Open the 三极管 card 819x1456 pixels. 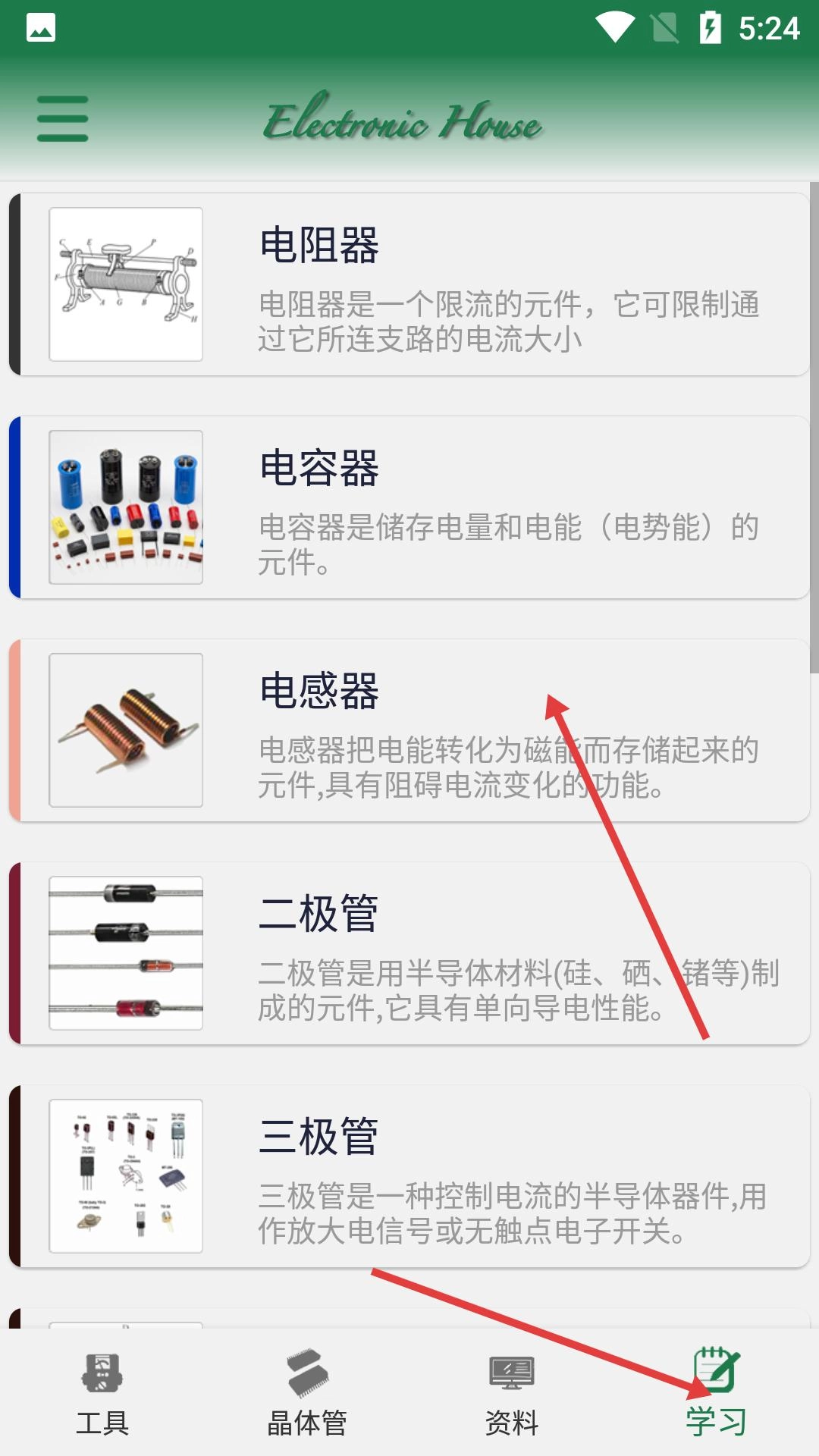[409, 1176]
